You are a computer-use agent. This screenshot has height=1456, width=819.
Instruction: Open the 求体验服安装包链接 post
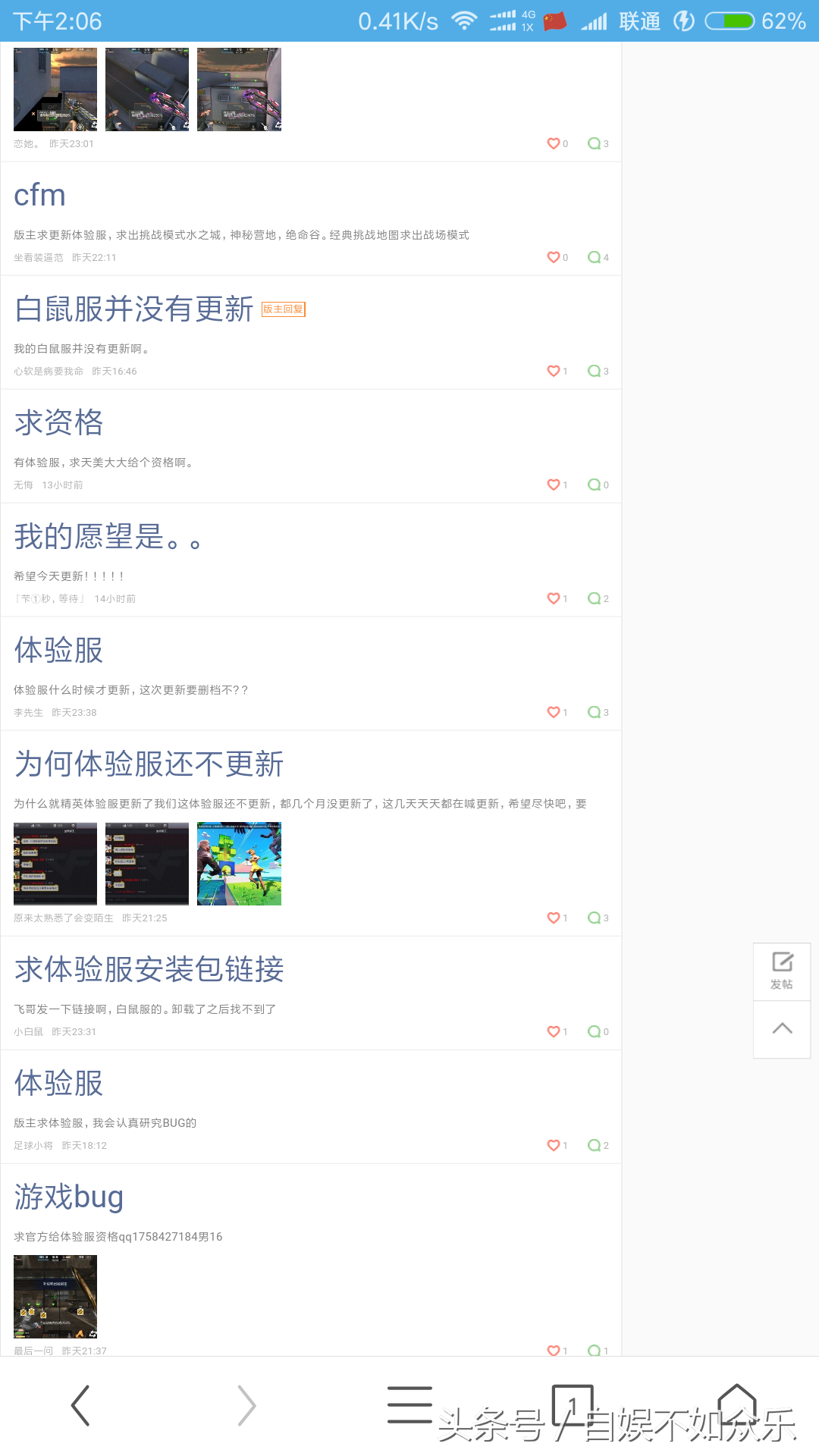pyautogui.click(x=149, y=970)
